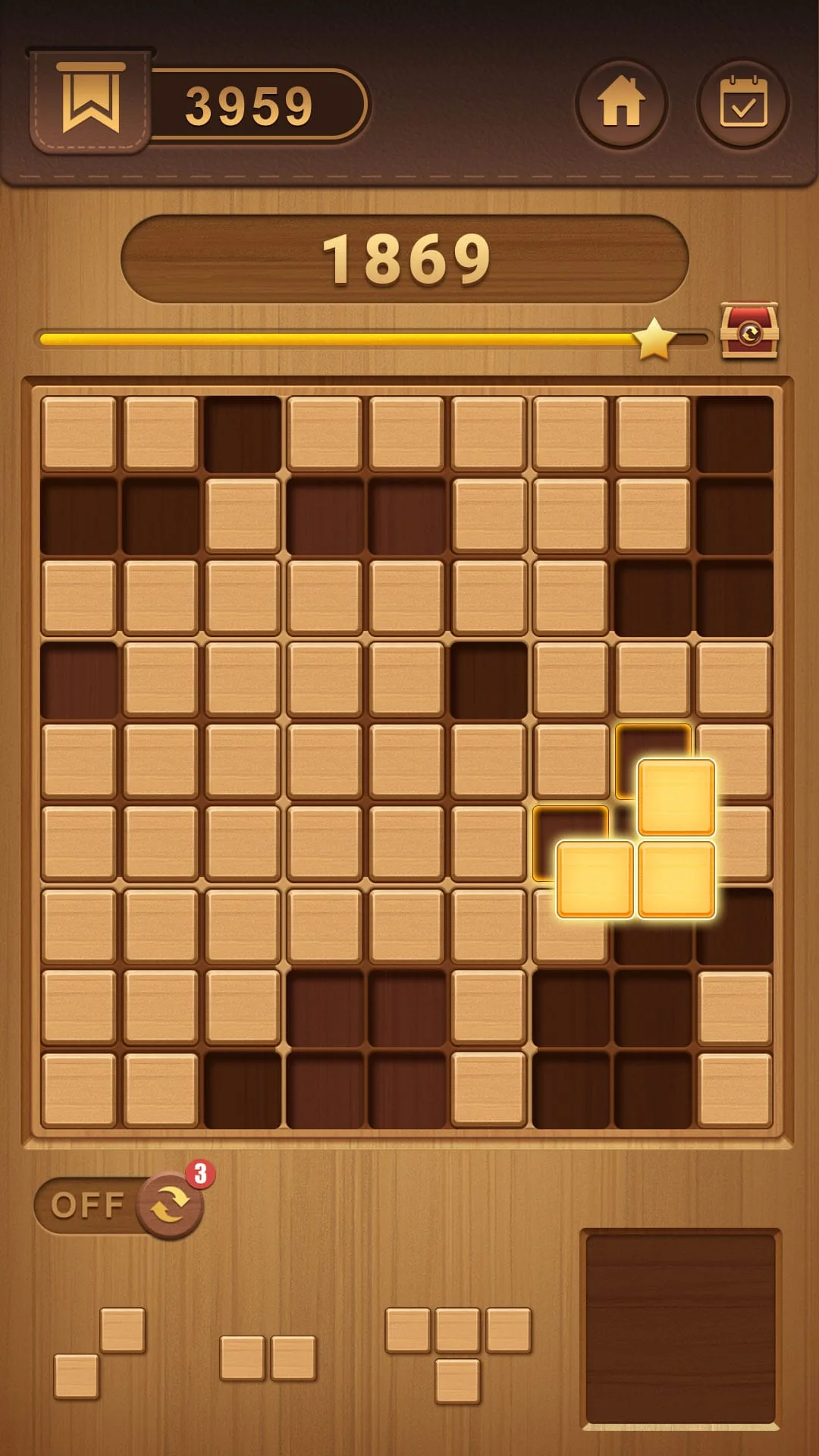Tap the rotate blocks button
819x1456 pixels.
pos(170,1204)
